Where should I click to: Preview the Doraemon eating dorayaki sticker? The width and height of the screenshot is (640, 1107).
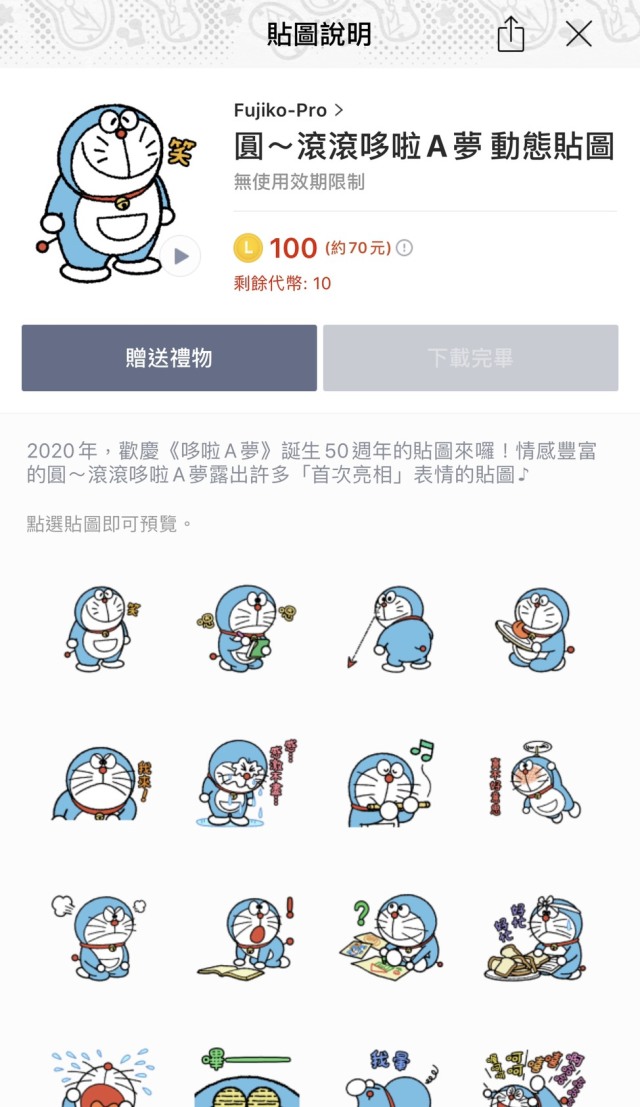pos(532,628)
